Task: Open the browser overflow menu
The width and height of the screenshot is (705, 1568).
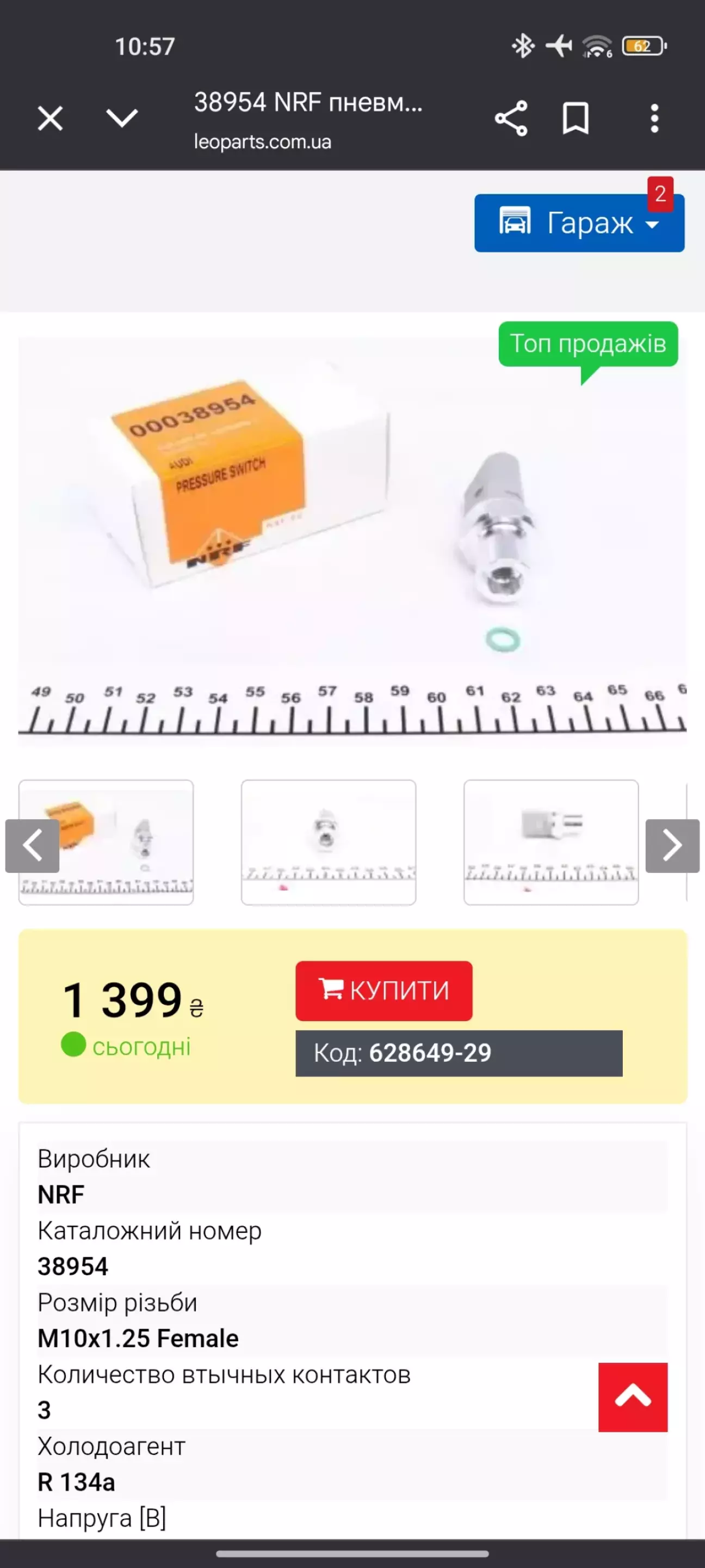Action: click(x=654, y=118)
